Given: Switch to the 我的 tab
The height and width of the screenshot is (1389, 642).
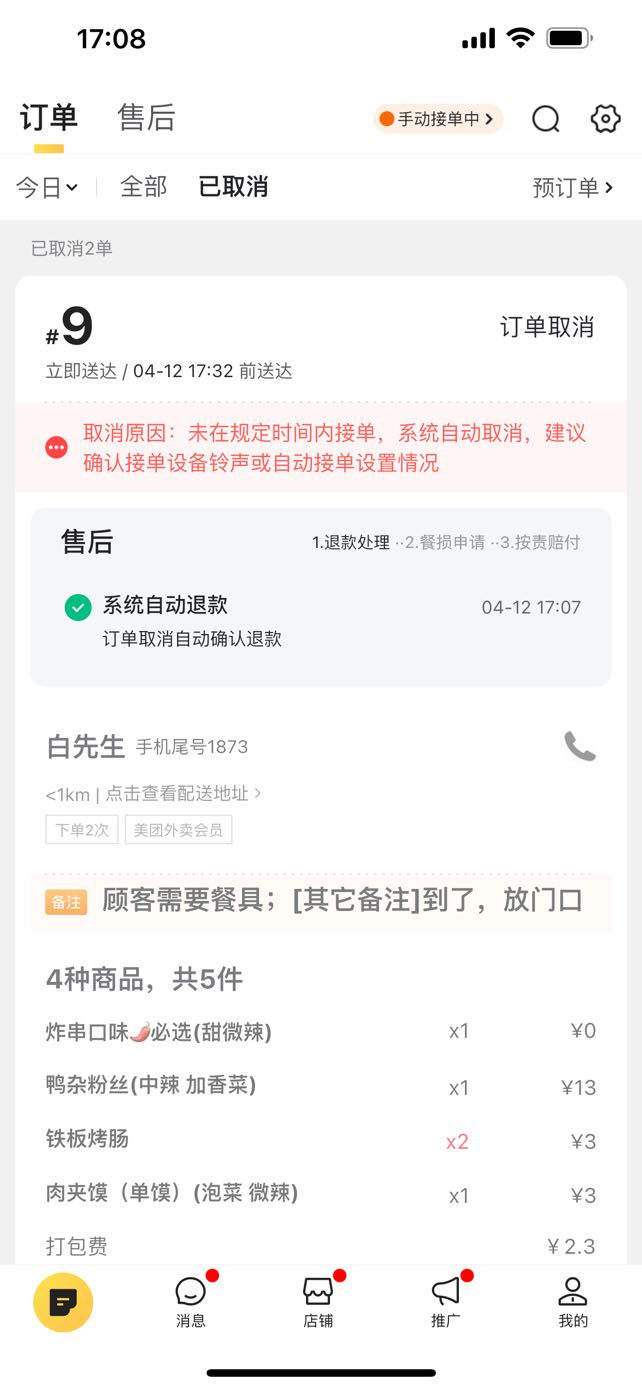Looking at the screenshot, I should [x=573, y=1302].
